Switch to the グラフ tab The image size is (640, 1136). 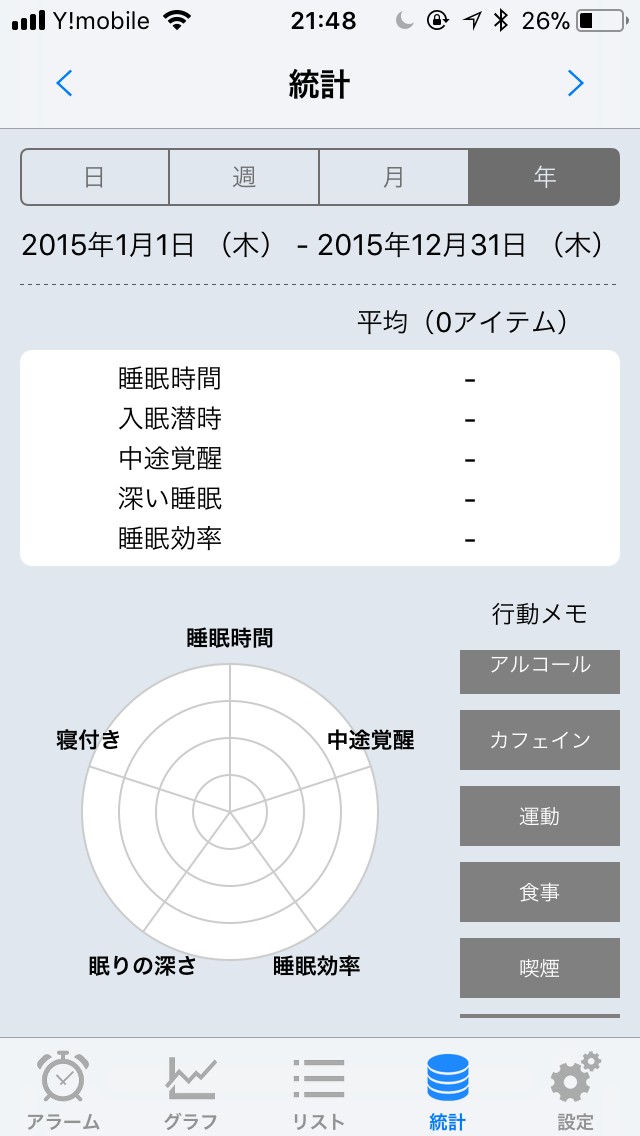click(190, 1090)
